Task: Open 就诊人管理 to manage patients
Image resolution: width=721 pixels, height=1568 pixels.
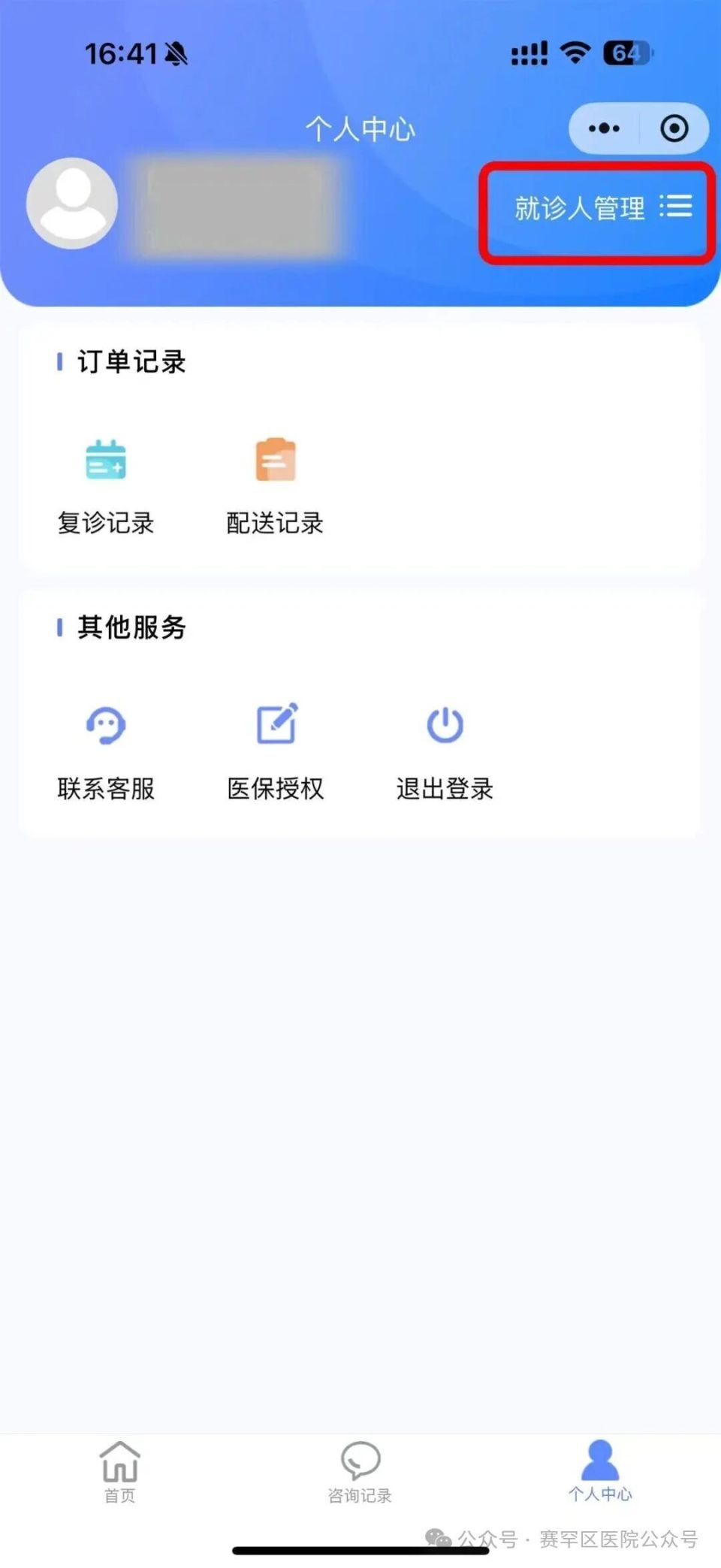Action: click(580, 207)
